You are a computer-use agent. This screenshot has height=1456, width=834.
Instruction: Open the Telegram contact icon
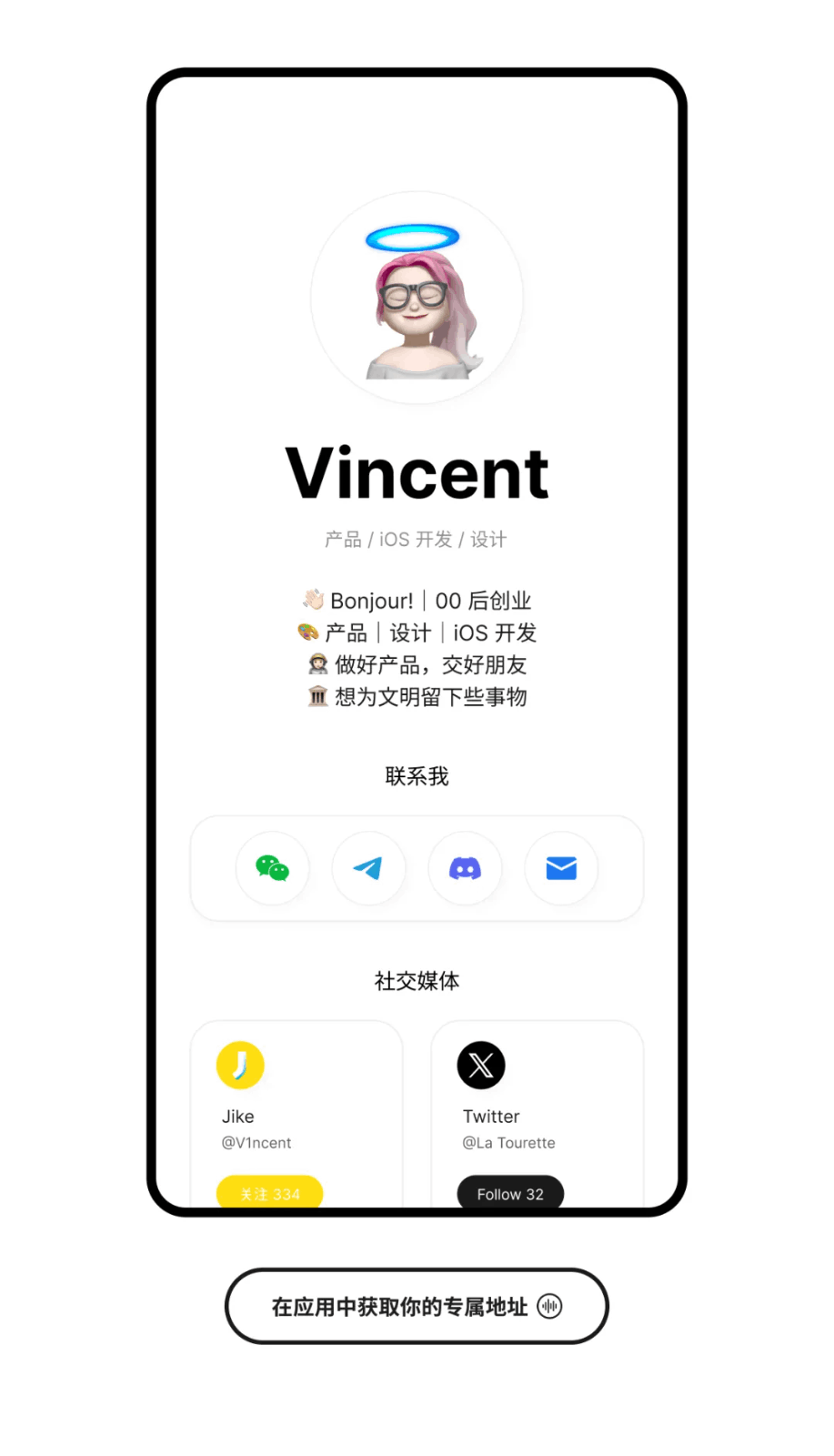(368, 869)
